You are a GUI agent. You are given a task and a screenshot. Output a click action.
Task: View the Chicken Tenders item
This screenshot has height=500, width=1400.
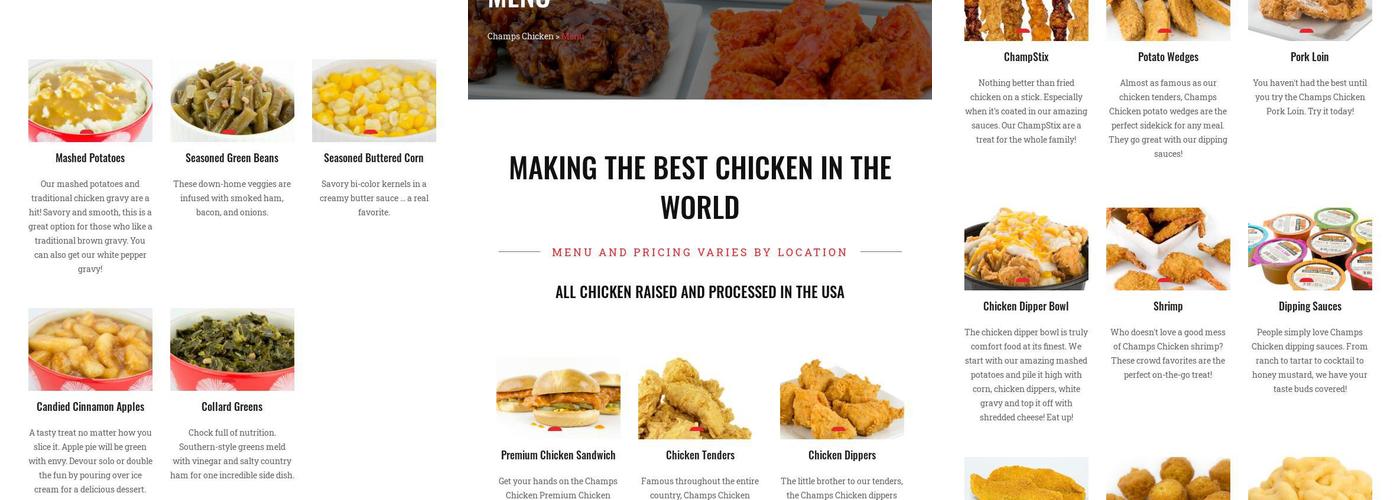700,455
